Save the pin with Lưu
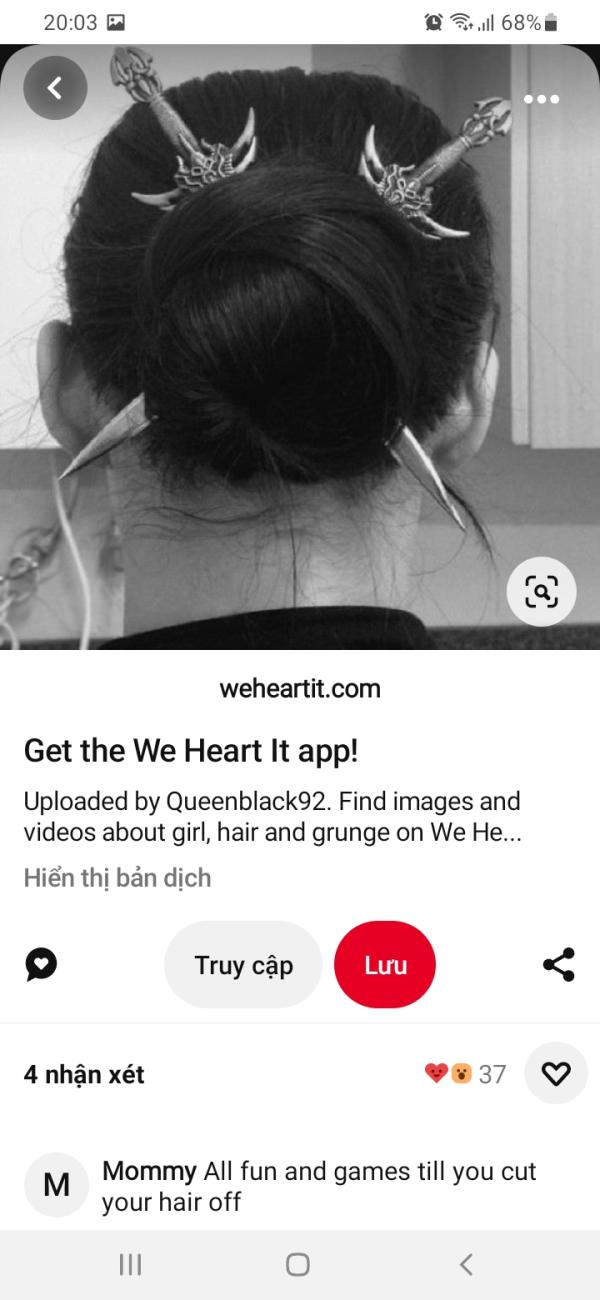 (385, 964)
